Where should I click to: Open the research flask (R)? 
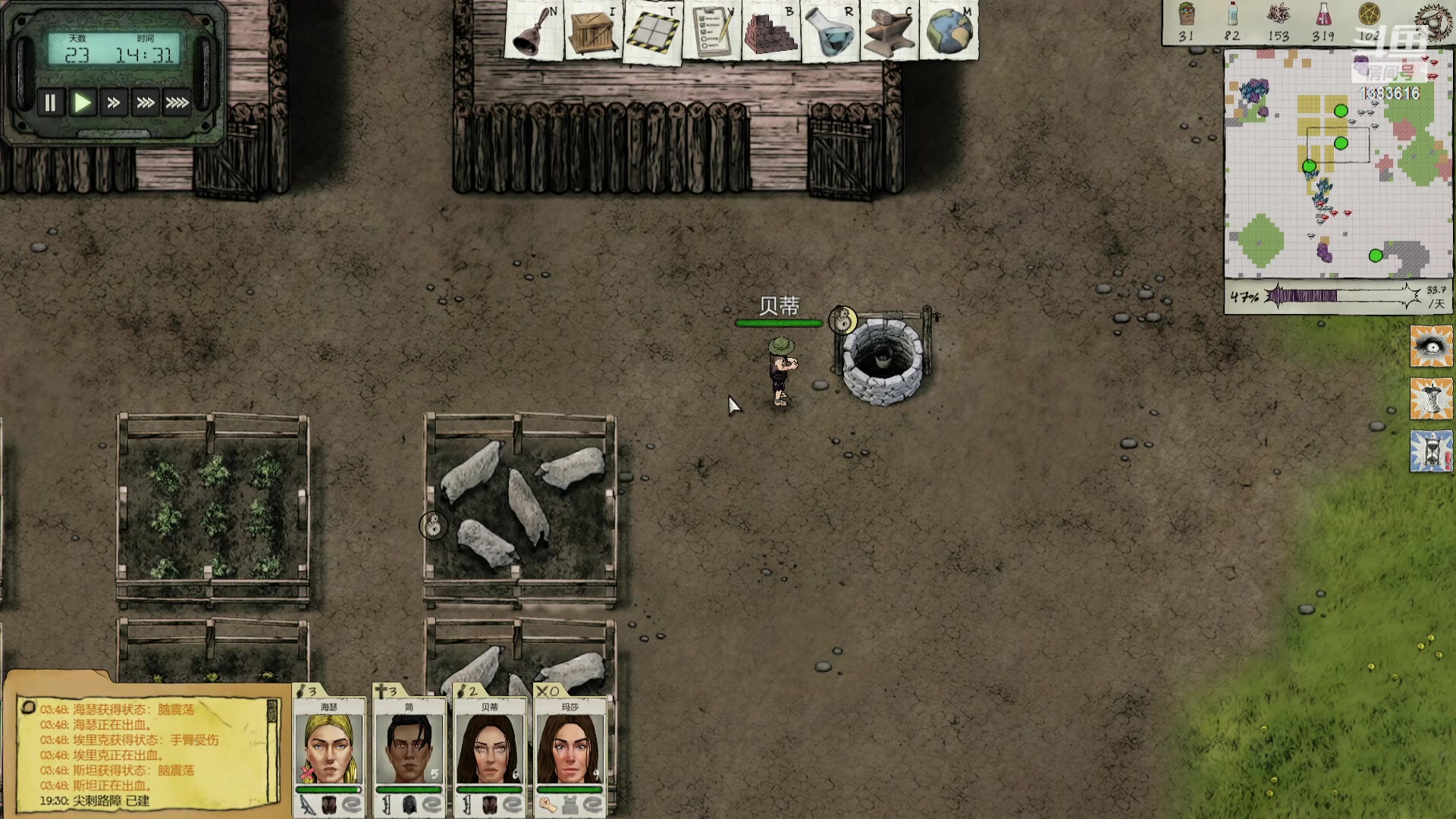point(830,31)
